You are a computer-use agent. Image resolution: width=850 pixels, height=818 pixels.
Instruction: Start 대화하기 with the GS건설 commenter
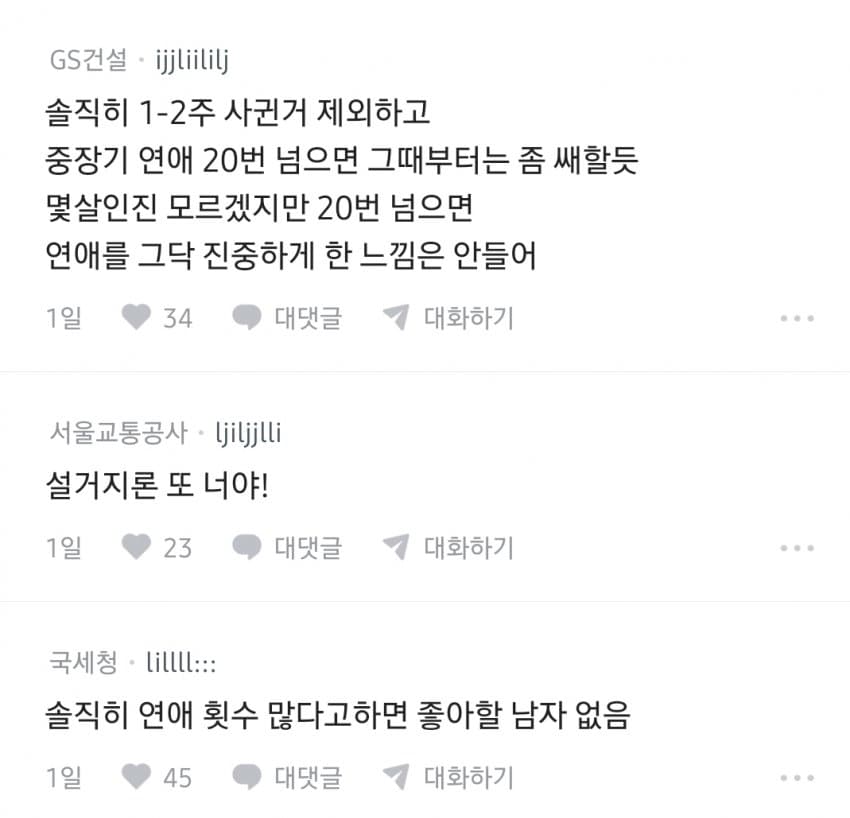[x=449, y=319]
